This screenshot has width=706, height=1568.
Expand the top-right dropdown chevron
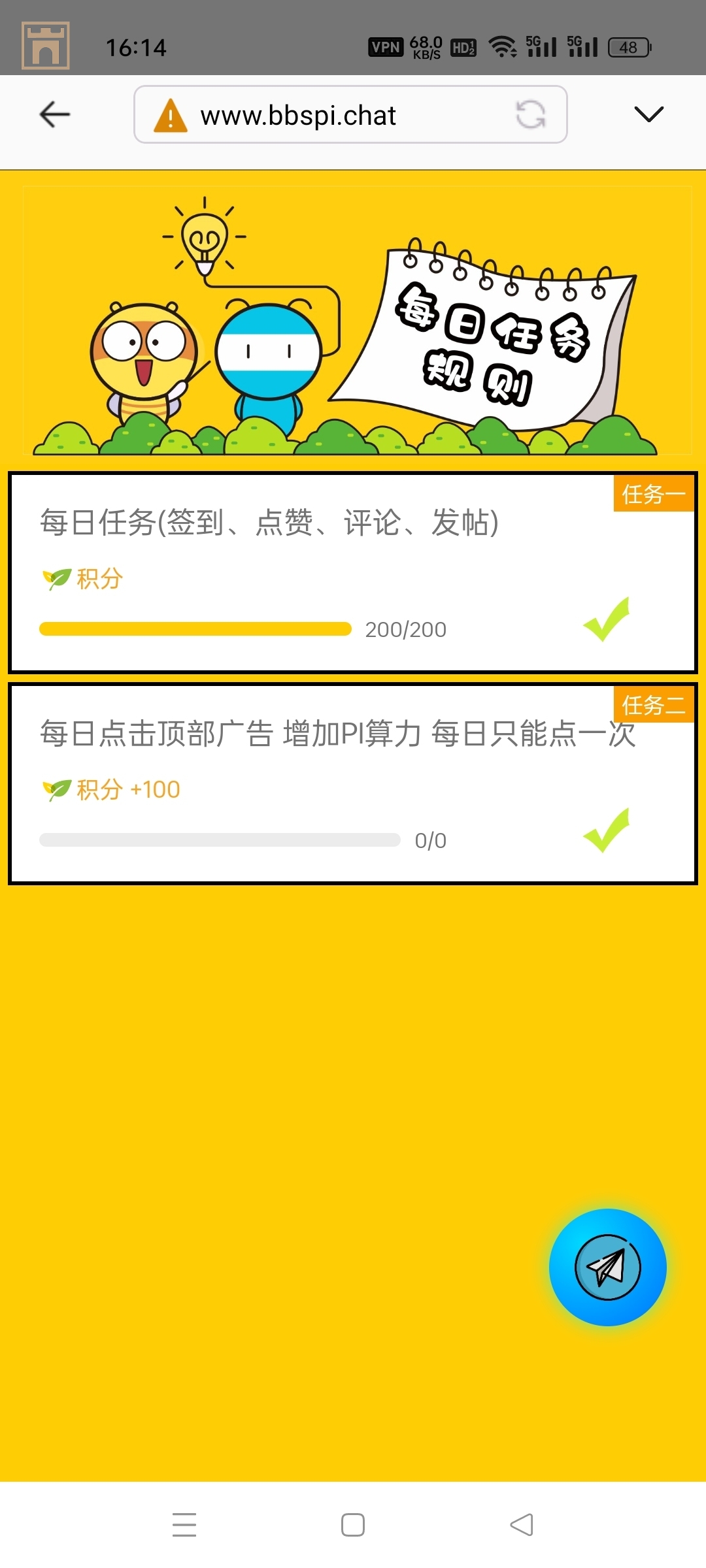click(x=648, y=115)
